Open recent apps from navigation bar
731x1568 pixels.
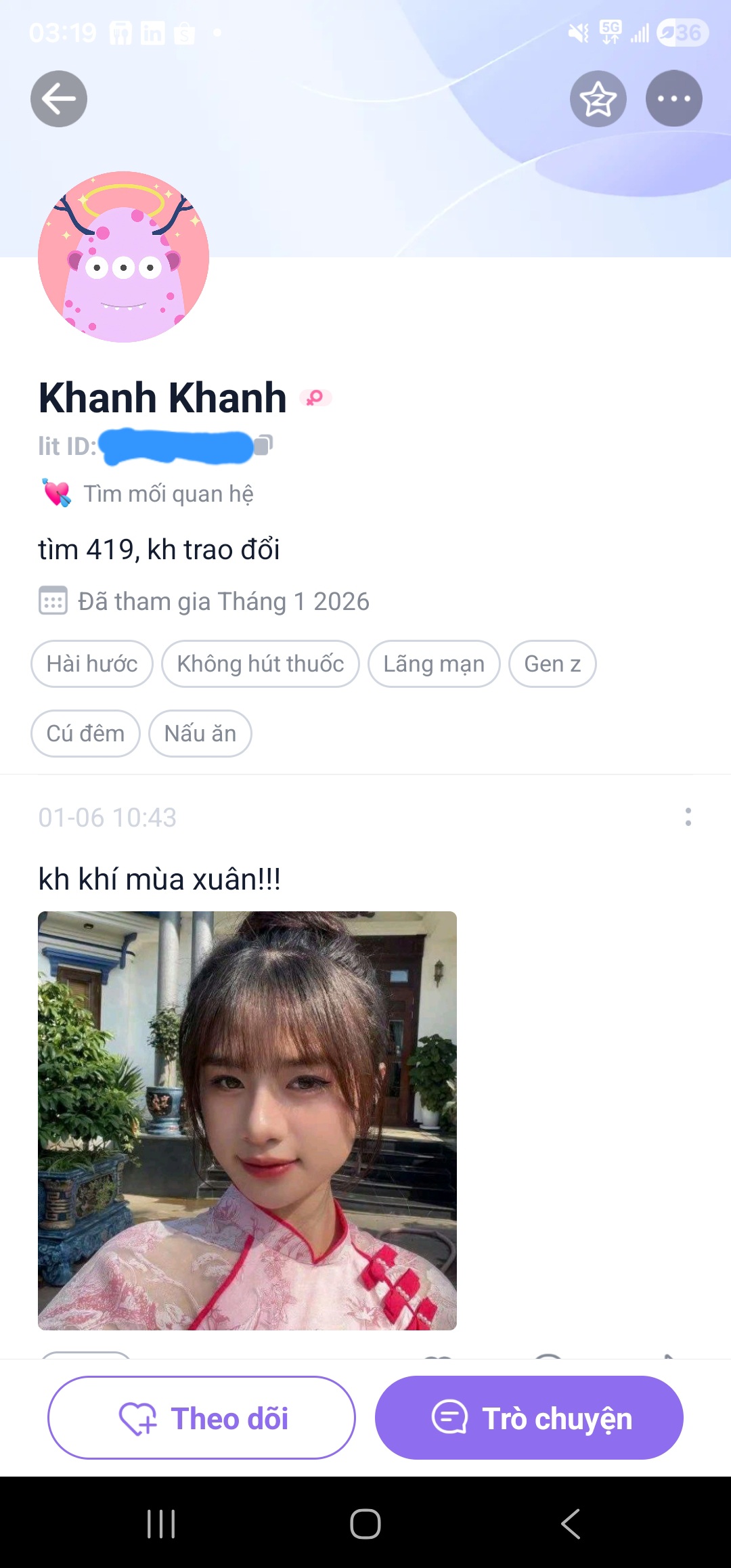161,1524
